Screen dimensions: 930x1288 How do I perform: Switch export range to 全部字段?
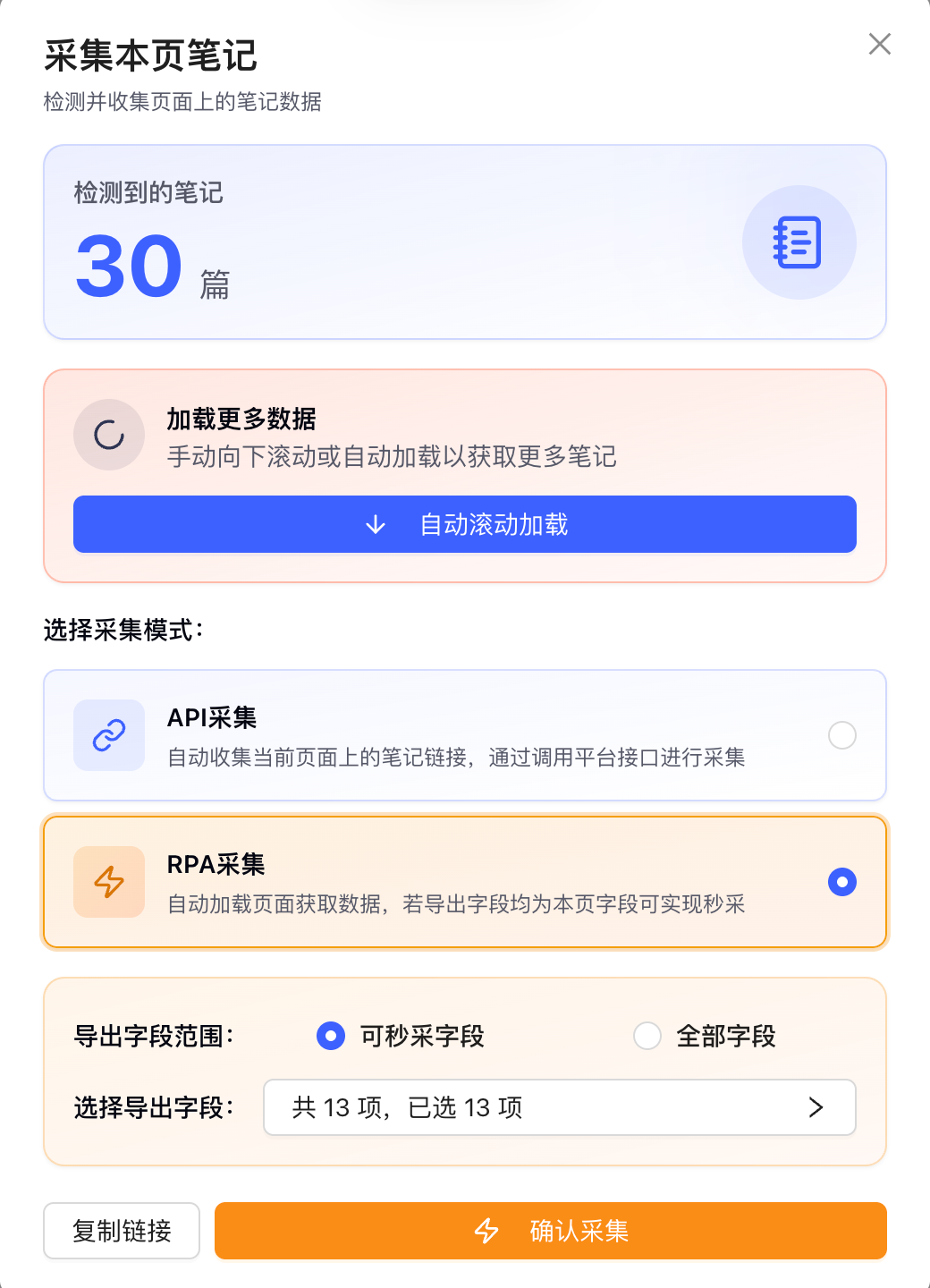(x=647, y=1036)
